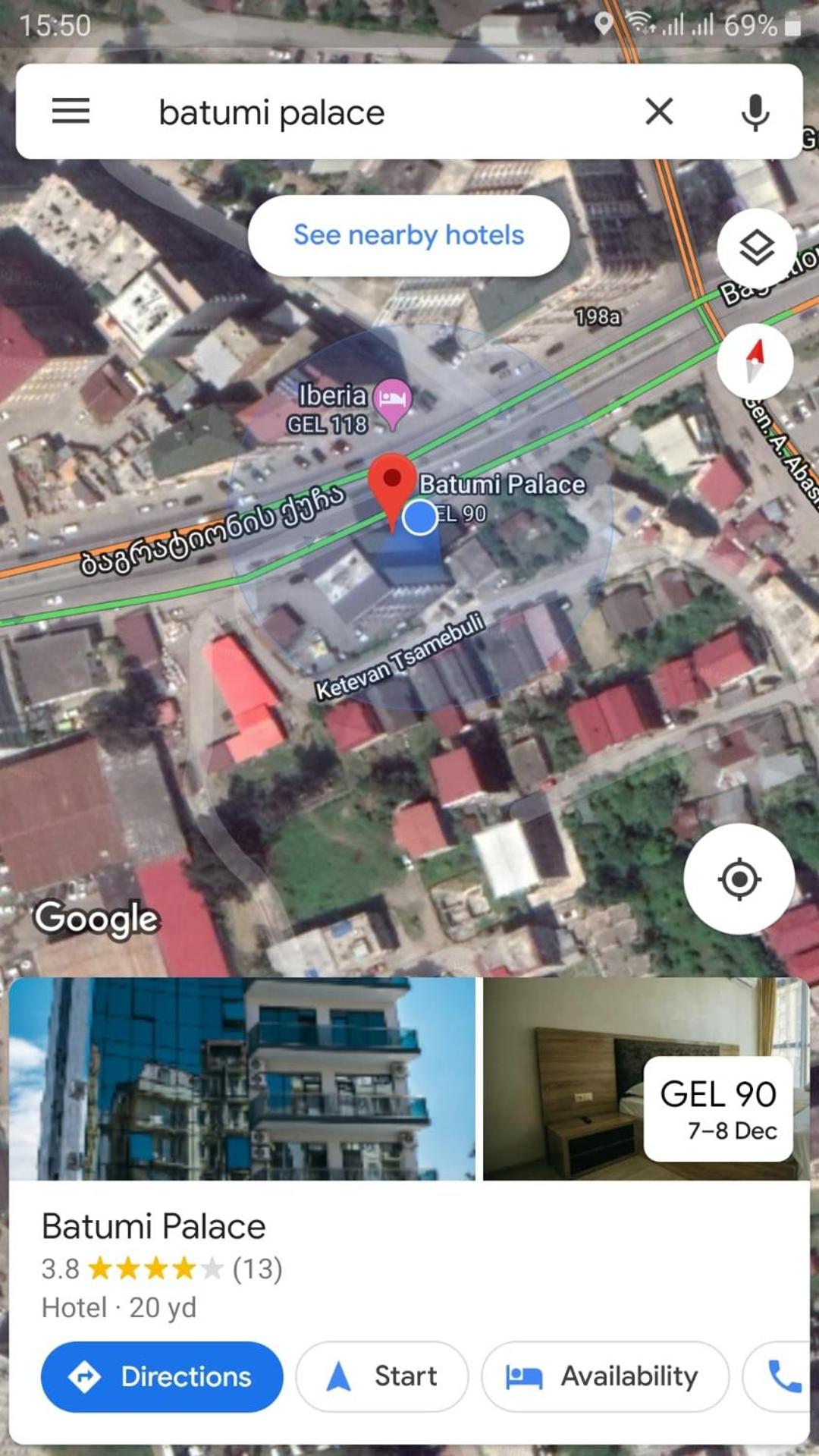Open Batumi Palace place details
The image size is (819, 1456).
(154, 1227)
